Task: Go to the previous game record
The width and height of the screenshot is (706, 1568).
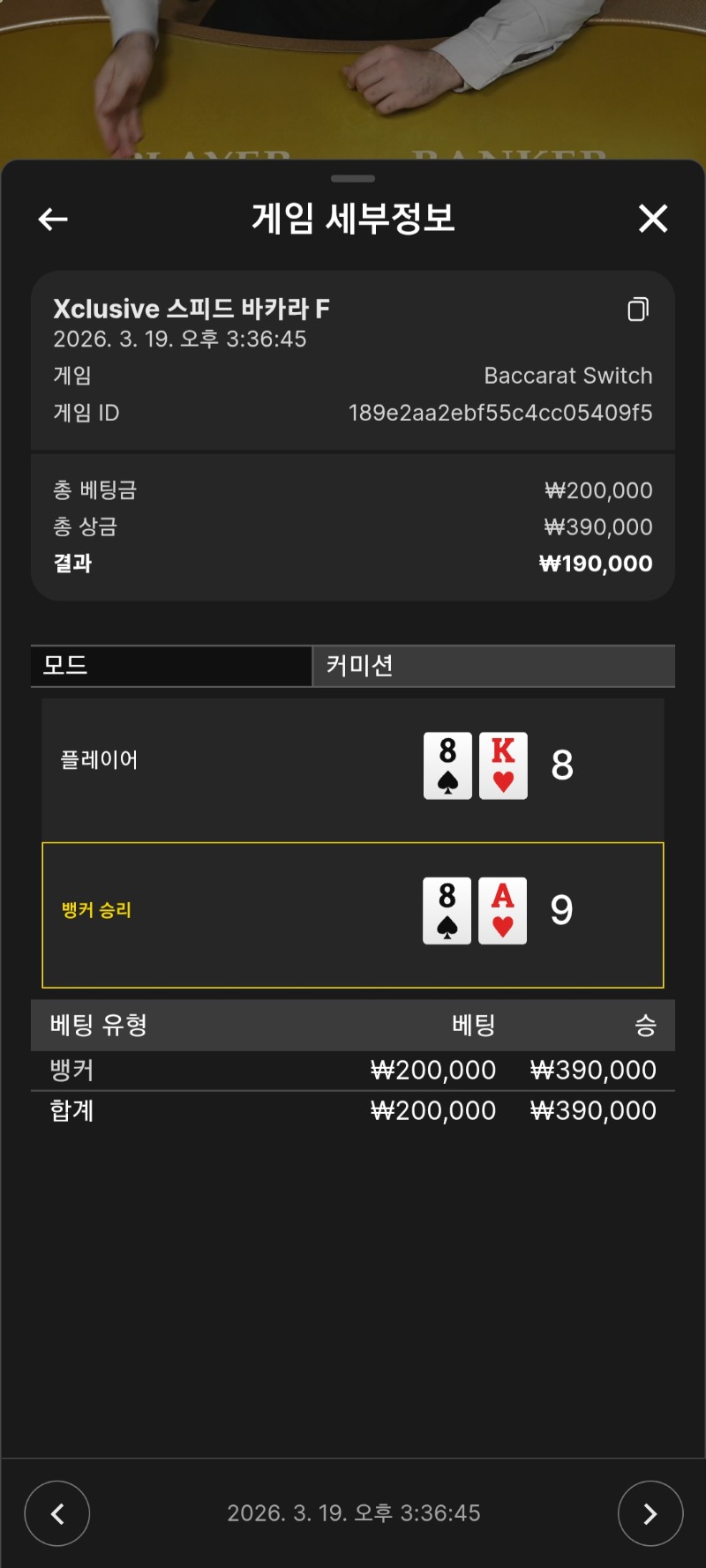Action: click(x=57, y=1513)
